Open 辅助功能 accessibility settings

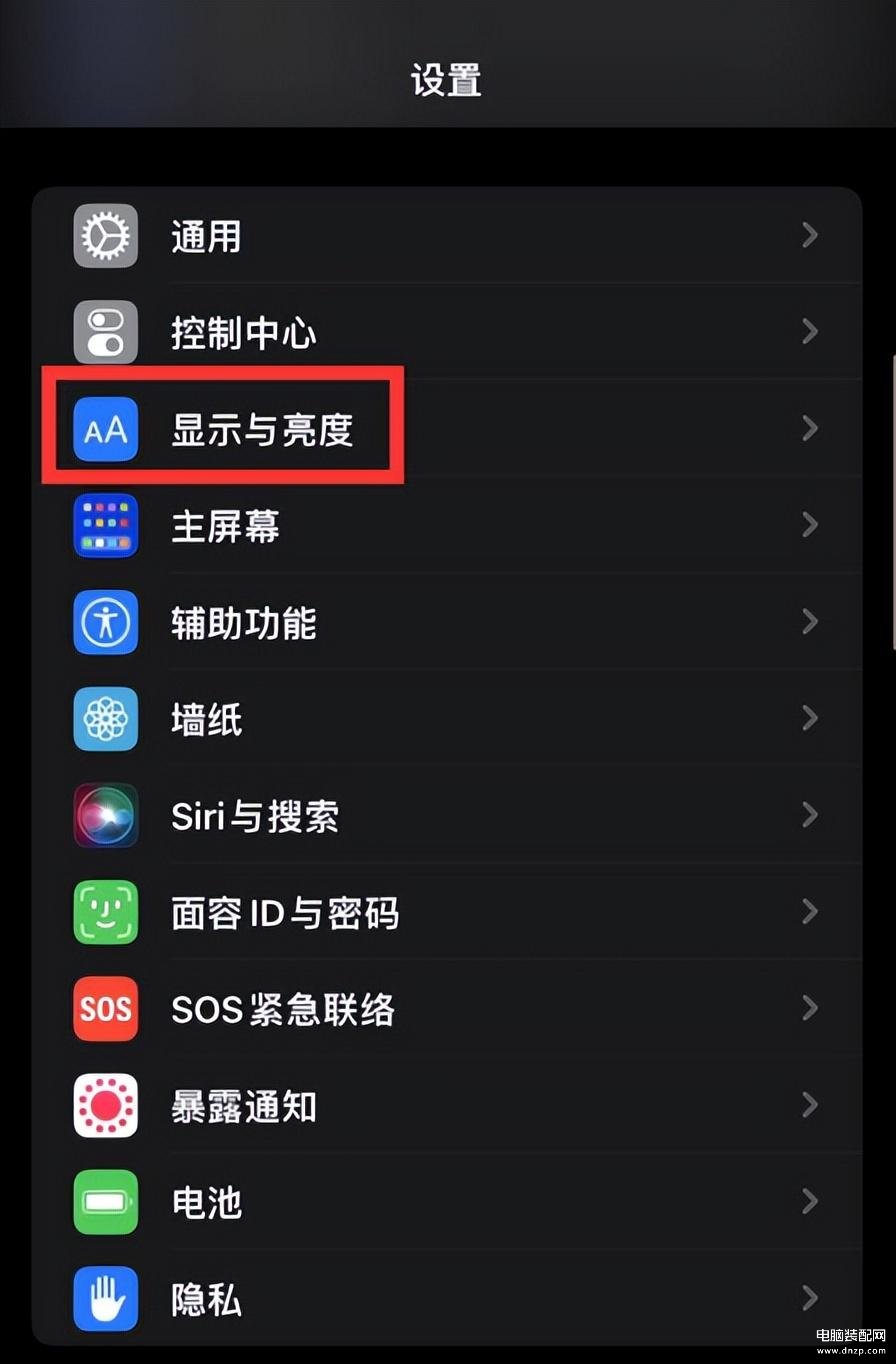[x=446, y=622]
